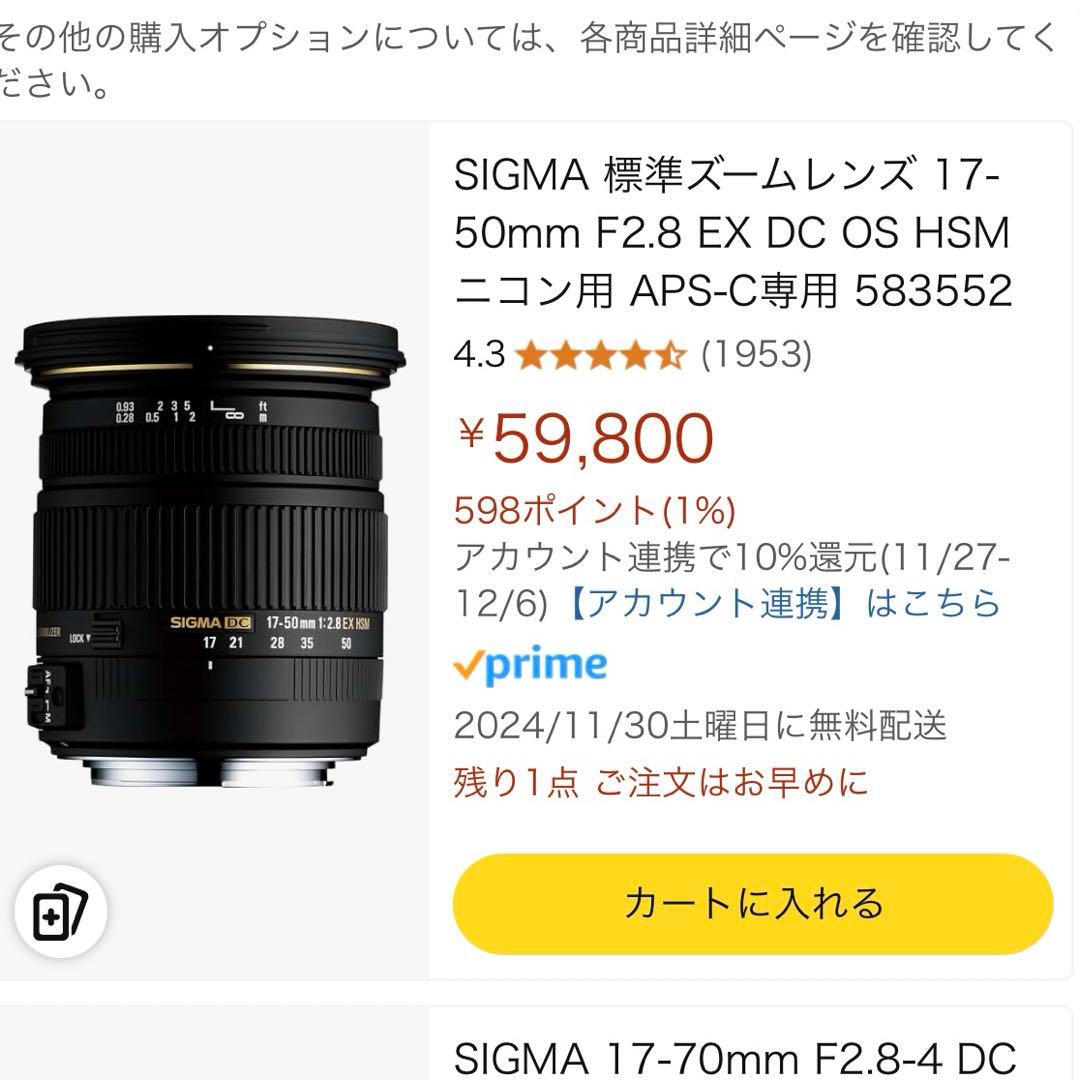
Task: Open the SIGMA 17-50mm lens product image
Action: pos(211,553)
